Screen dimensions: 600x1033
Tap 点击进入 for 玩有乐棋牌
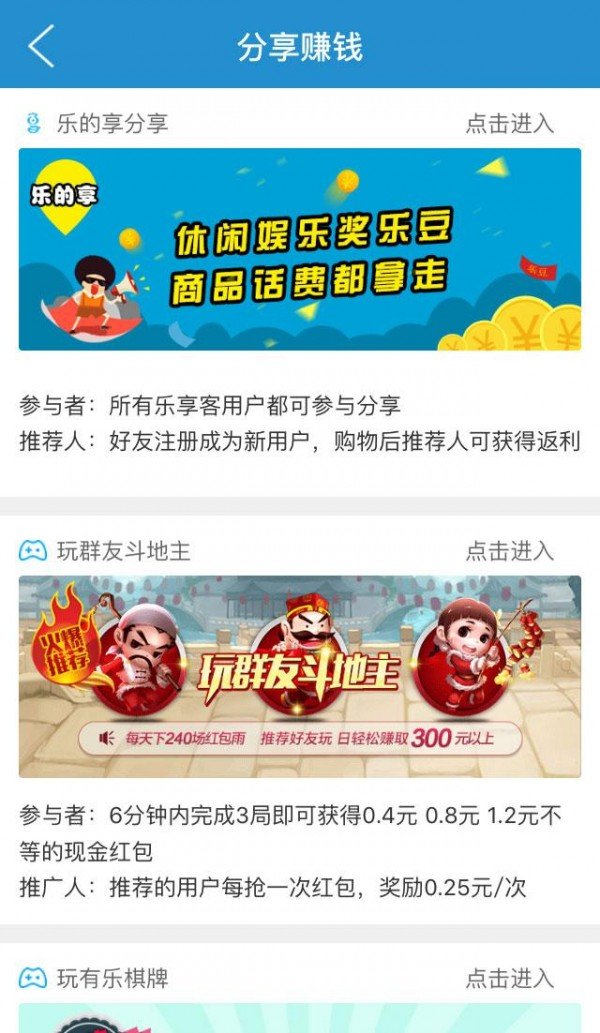click(x=509, y=977)
